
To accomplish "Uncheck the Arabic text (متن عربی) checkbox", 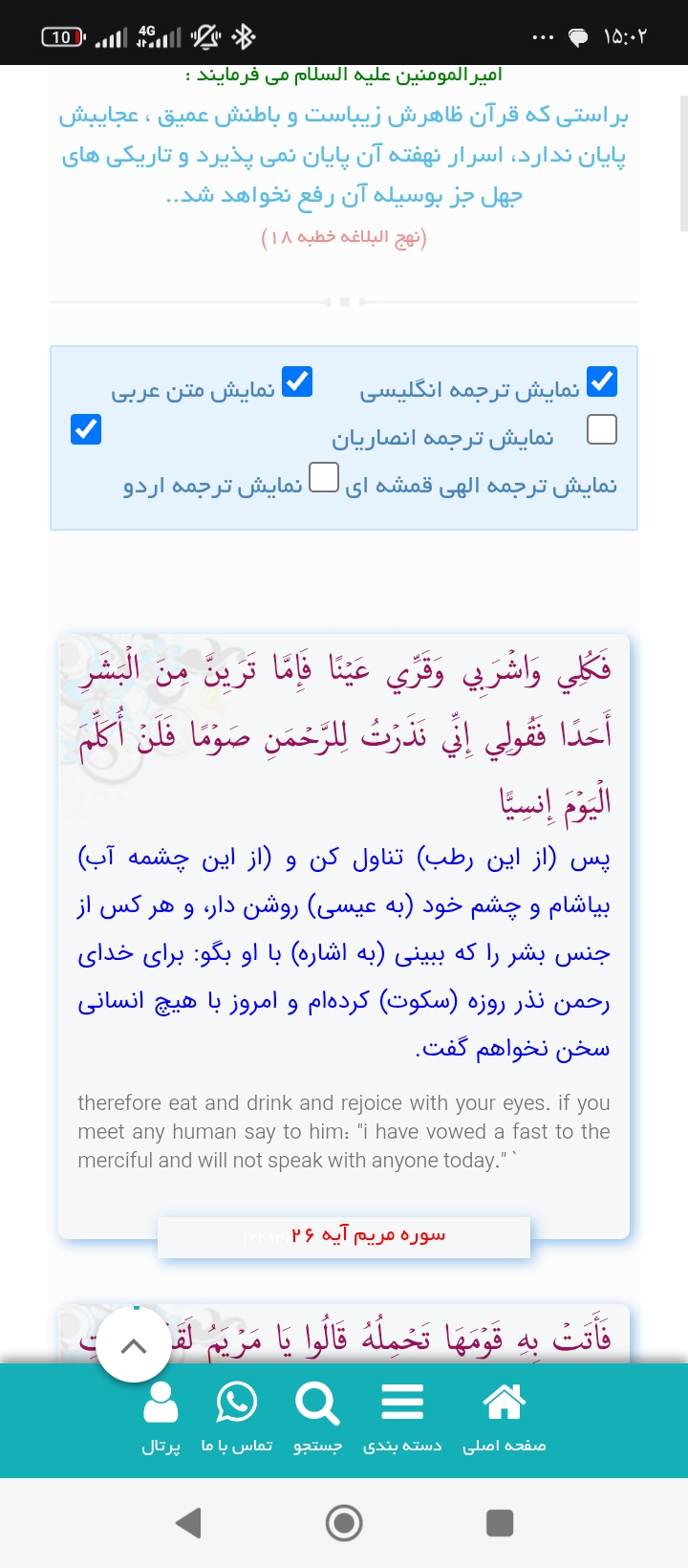I will point(297,381).
